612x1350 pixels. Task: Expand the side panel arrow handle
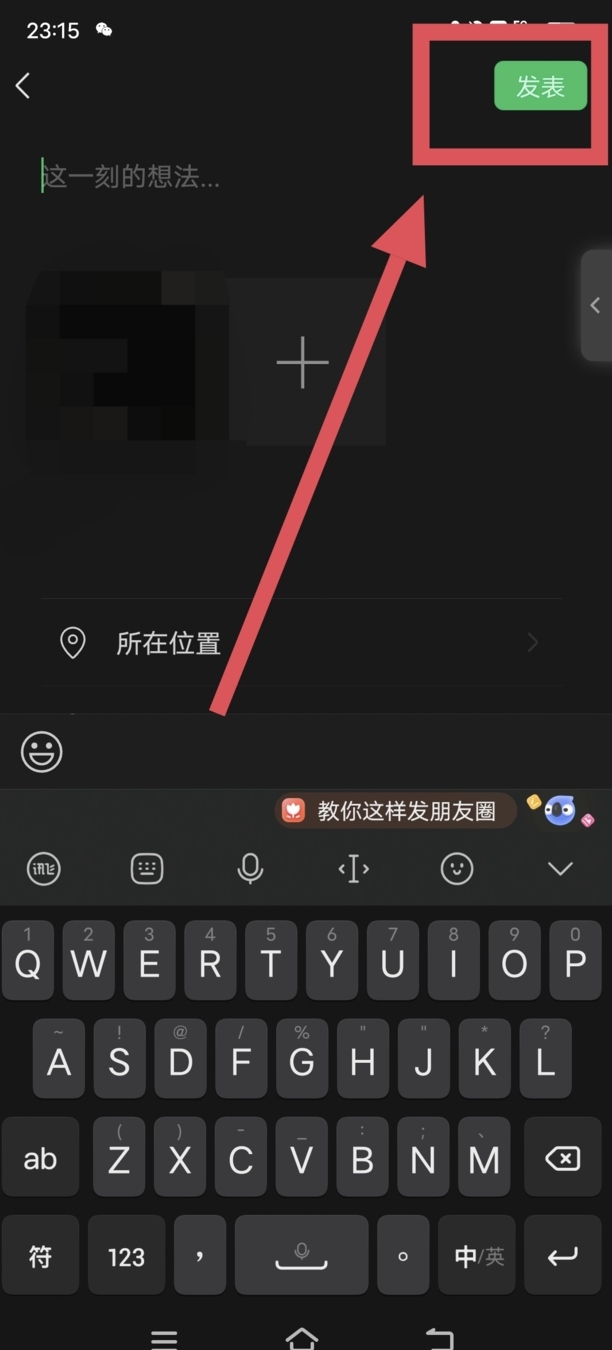pyautogui.click(x=596, y=305)
